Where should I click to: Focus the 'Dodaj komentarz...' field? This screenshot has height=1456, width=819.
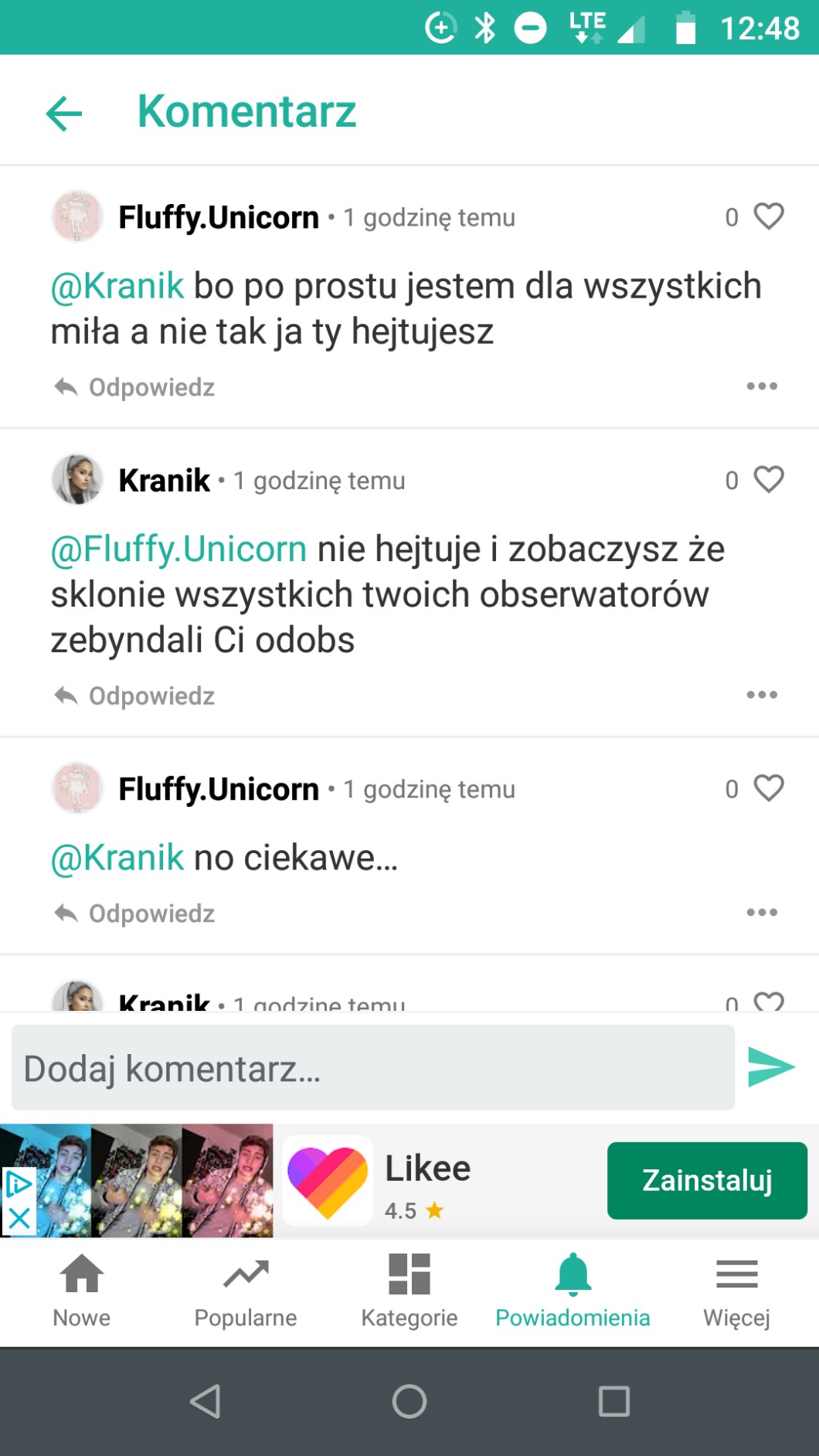pos(372,1068)
